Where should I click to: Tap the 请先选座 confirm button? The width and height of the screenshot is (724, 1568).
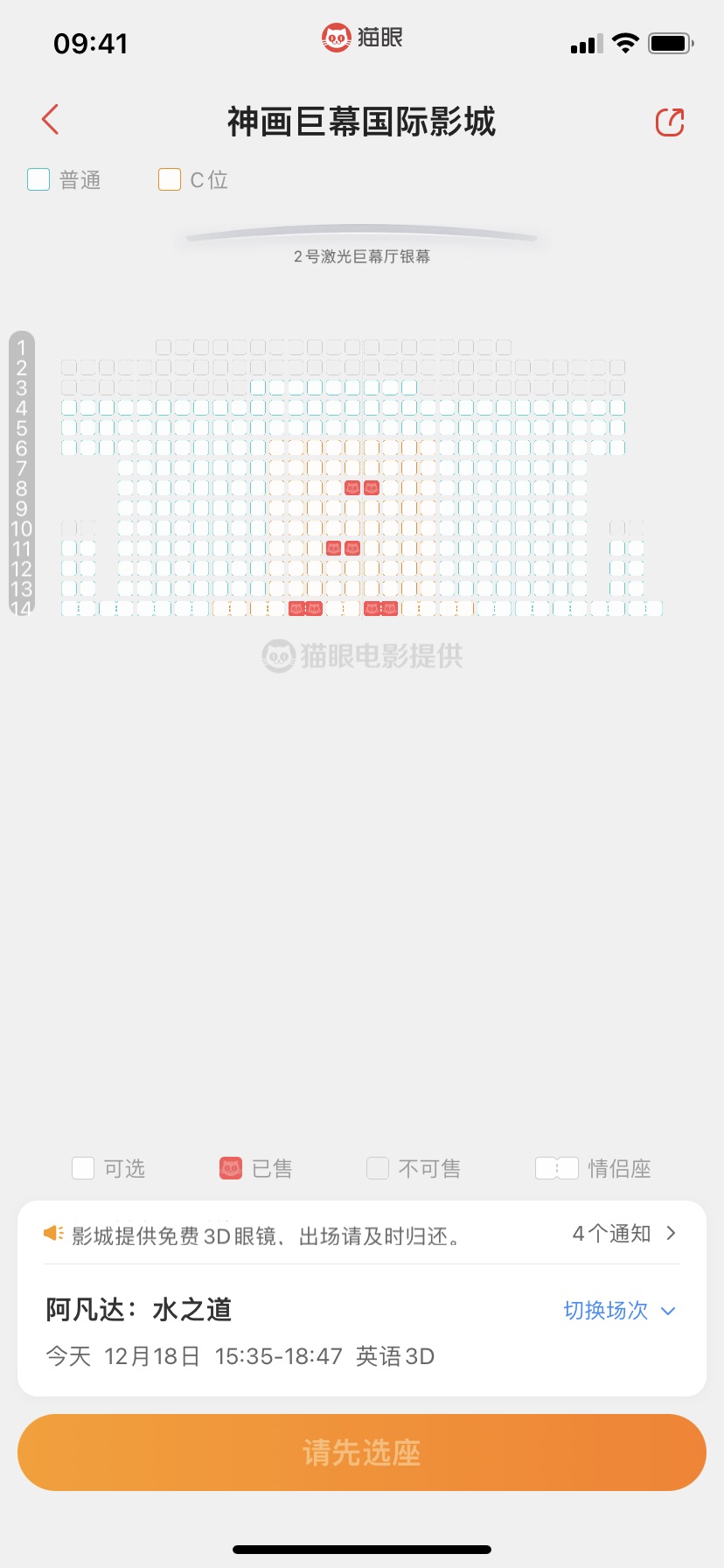[362, 1452]
